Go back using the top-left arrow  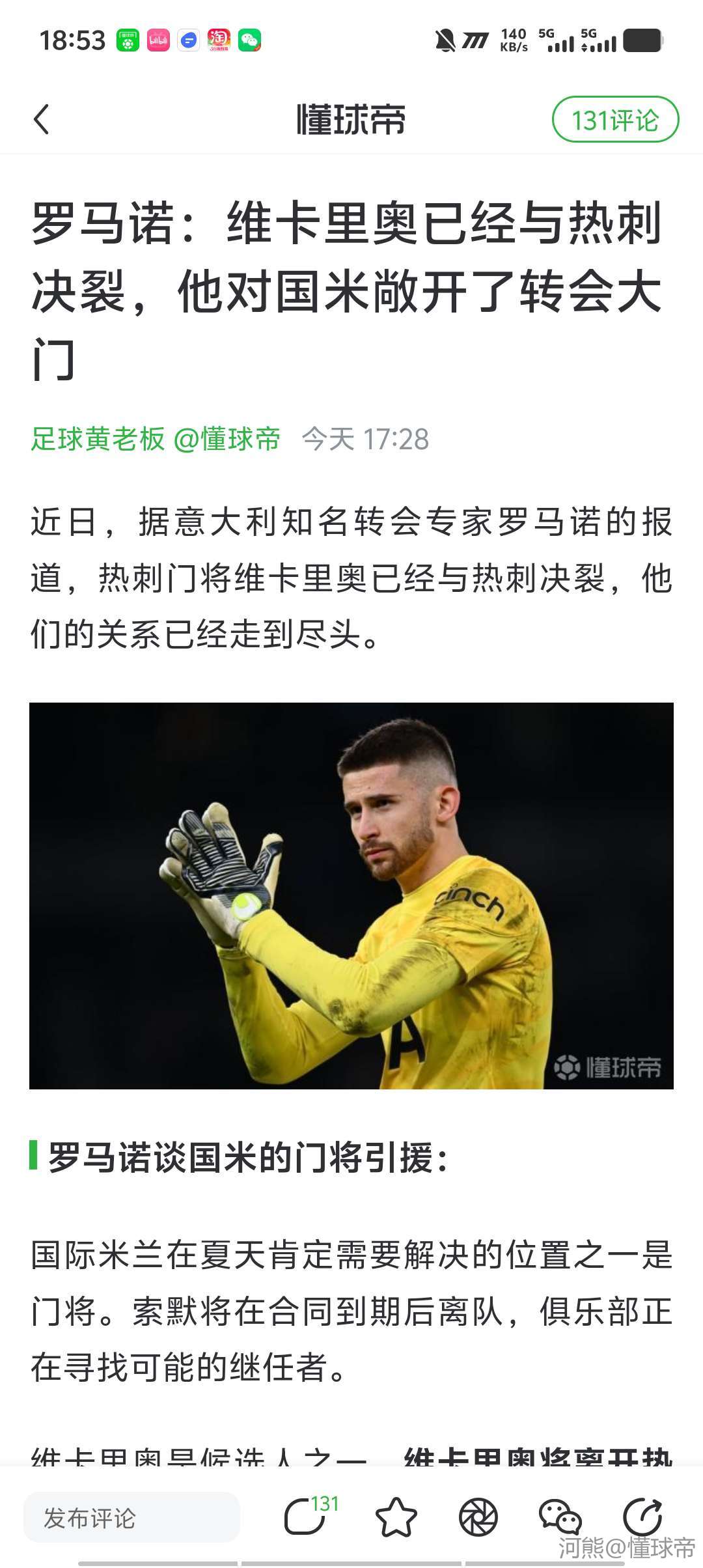tap(42, 119)
